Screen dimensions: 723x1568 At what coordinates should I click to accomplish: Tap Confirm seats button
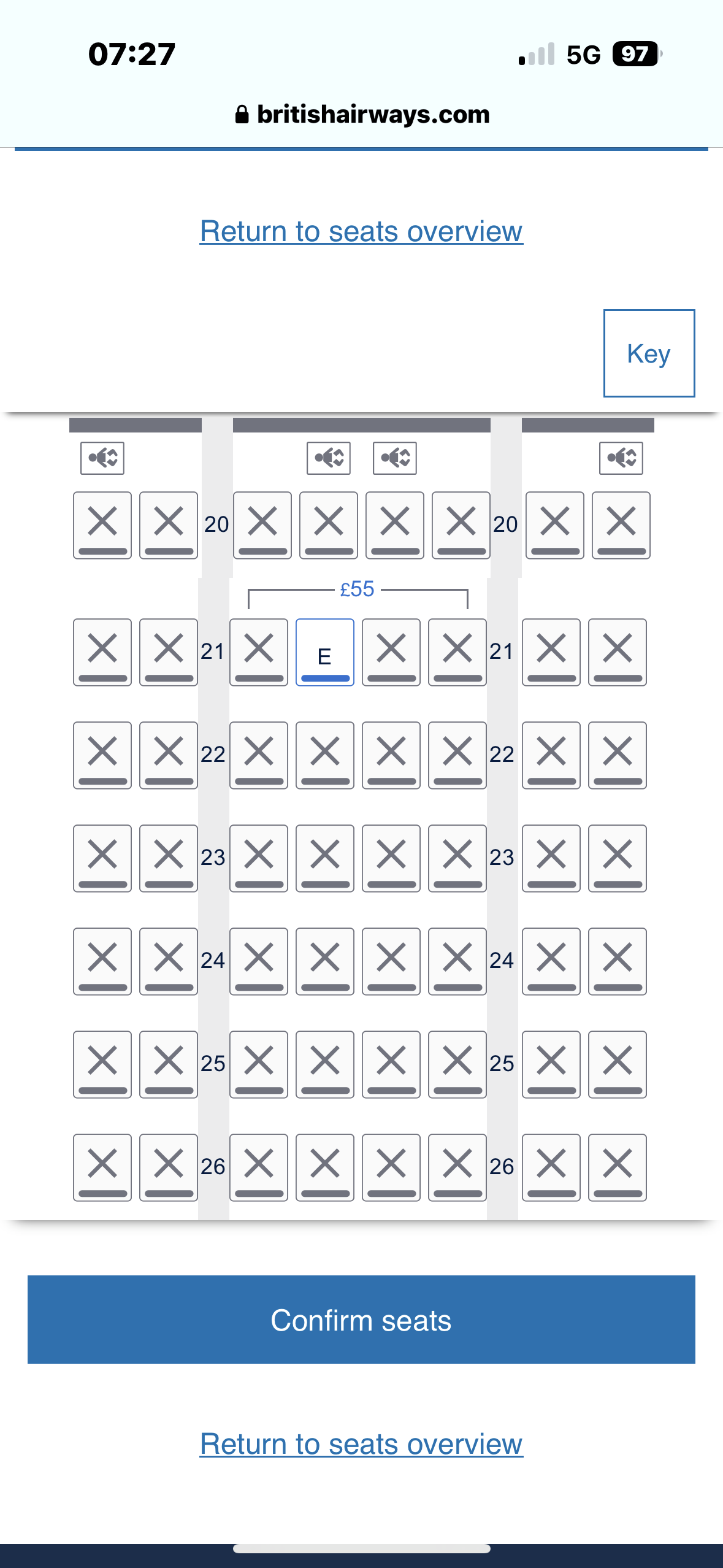point(361,1320)
